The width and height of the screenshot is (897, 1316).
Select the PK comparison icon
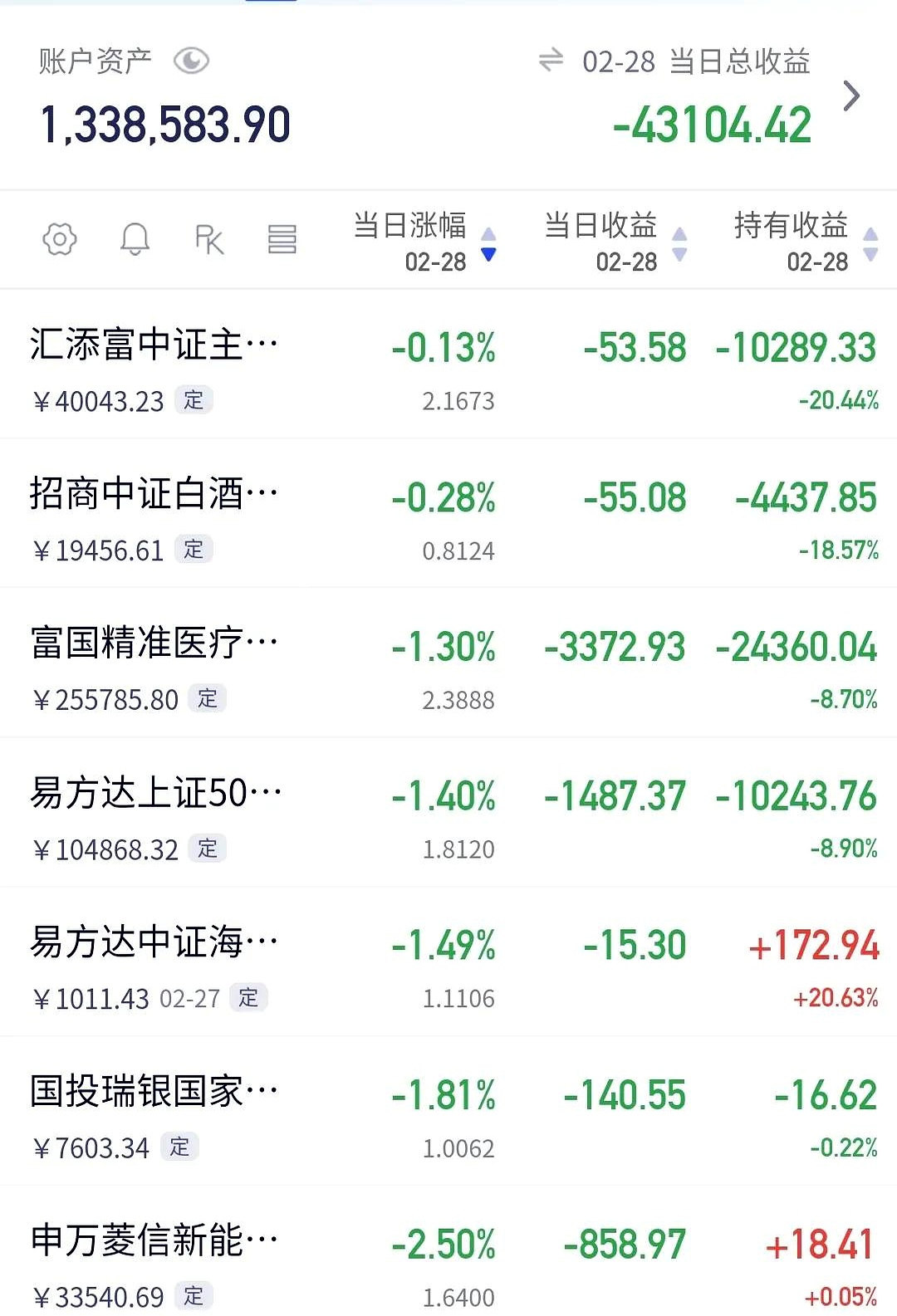(x=209, y=240)
